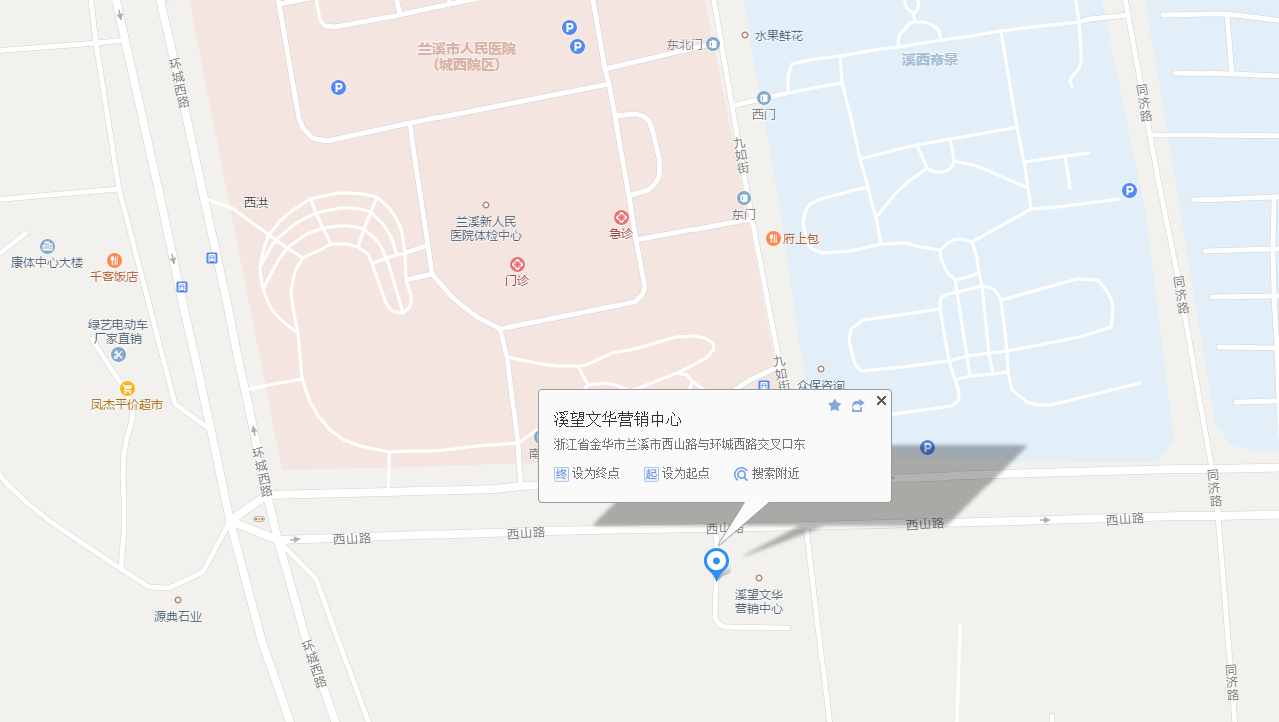Tap the parking icon beside 同济路
1279x722 pixels.
point(1129,190)
